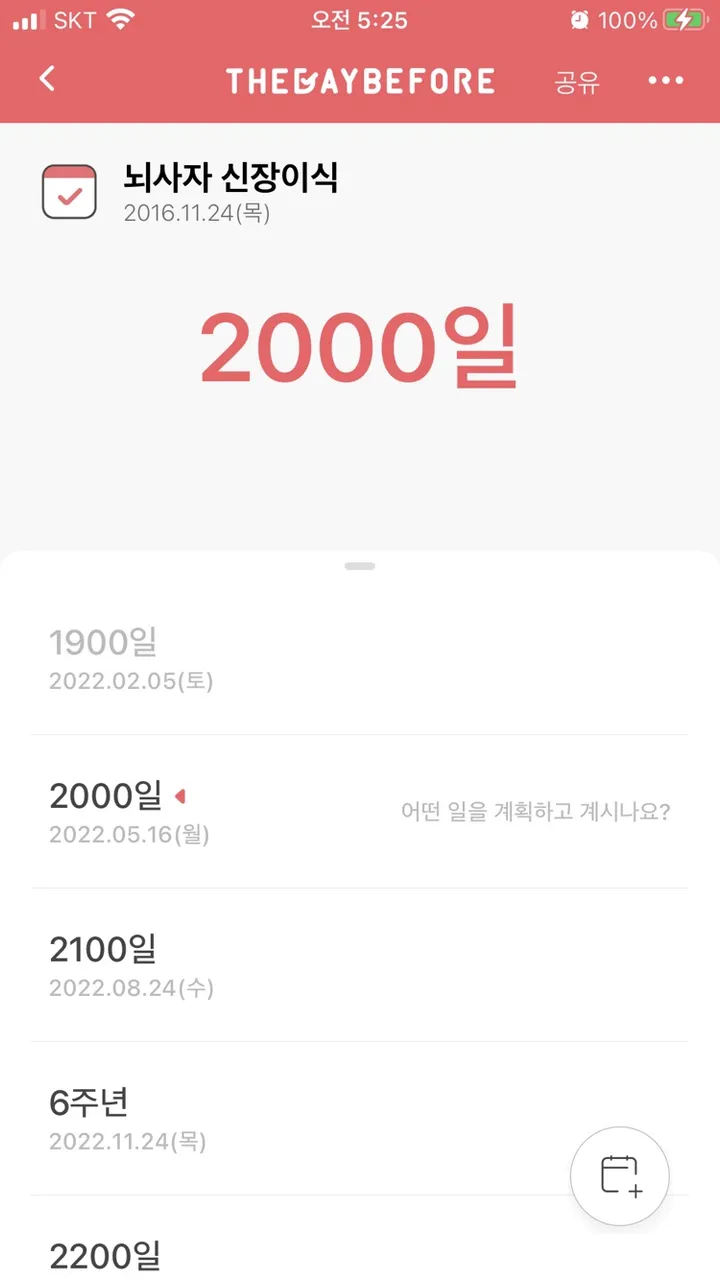Select the 1900일 milestone row
The width and height of the screenshot is (720, 1280).
click(359, 658)
